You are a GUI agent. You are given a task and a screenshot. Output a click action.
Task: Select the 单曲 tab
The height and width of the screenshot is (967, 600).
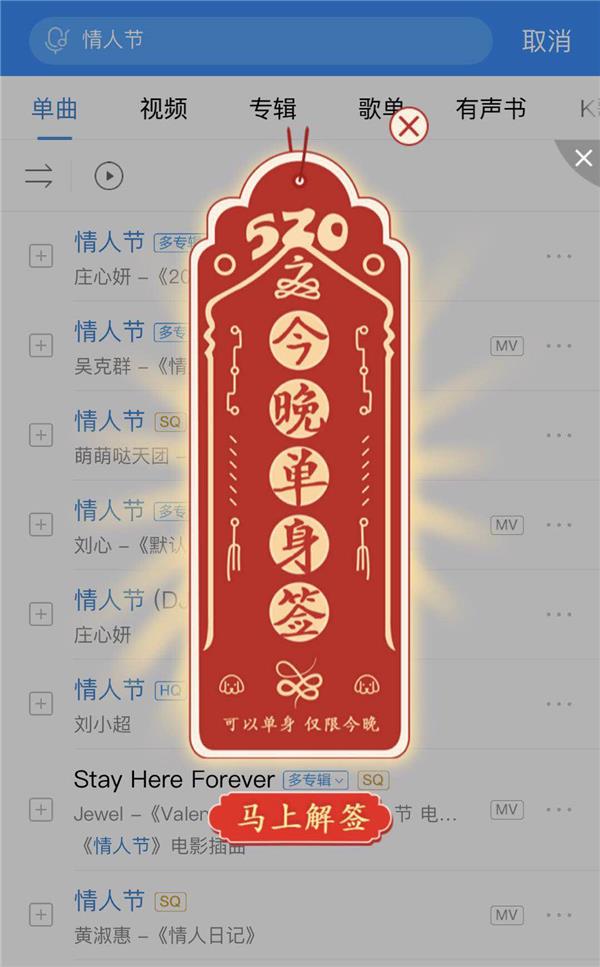(x=54, y=109)
